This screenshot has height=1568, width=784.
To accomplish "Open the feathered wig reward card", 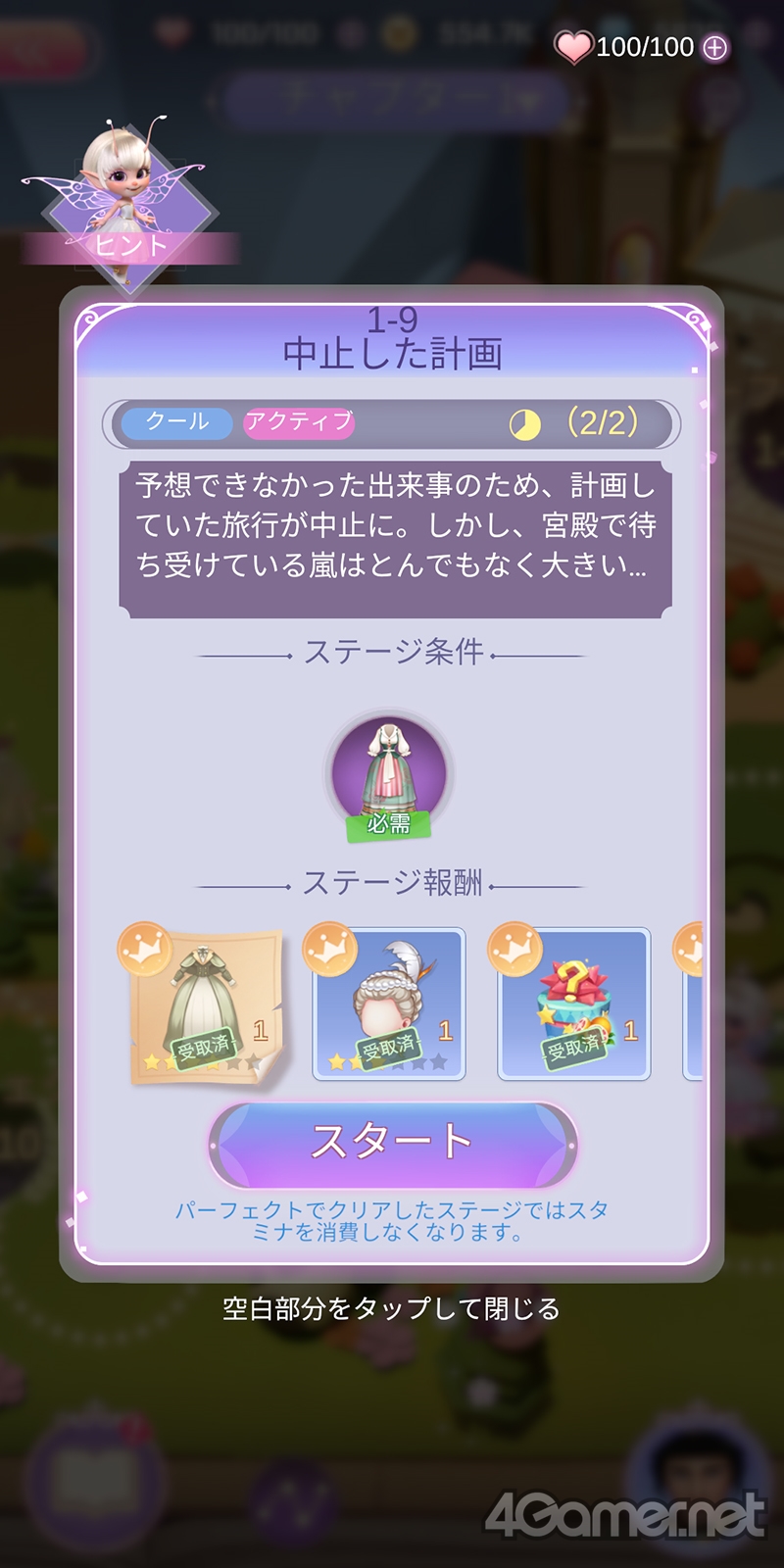I will pos(389,1006).
